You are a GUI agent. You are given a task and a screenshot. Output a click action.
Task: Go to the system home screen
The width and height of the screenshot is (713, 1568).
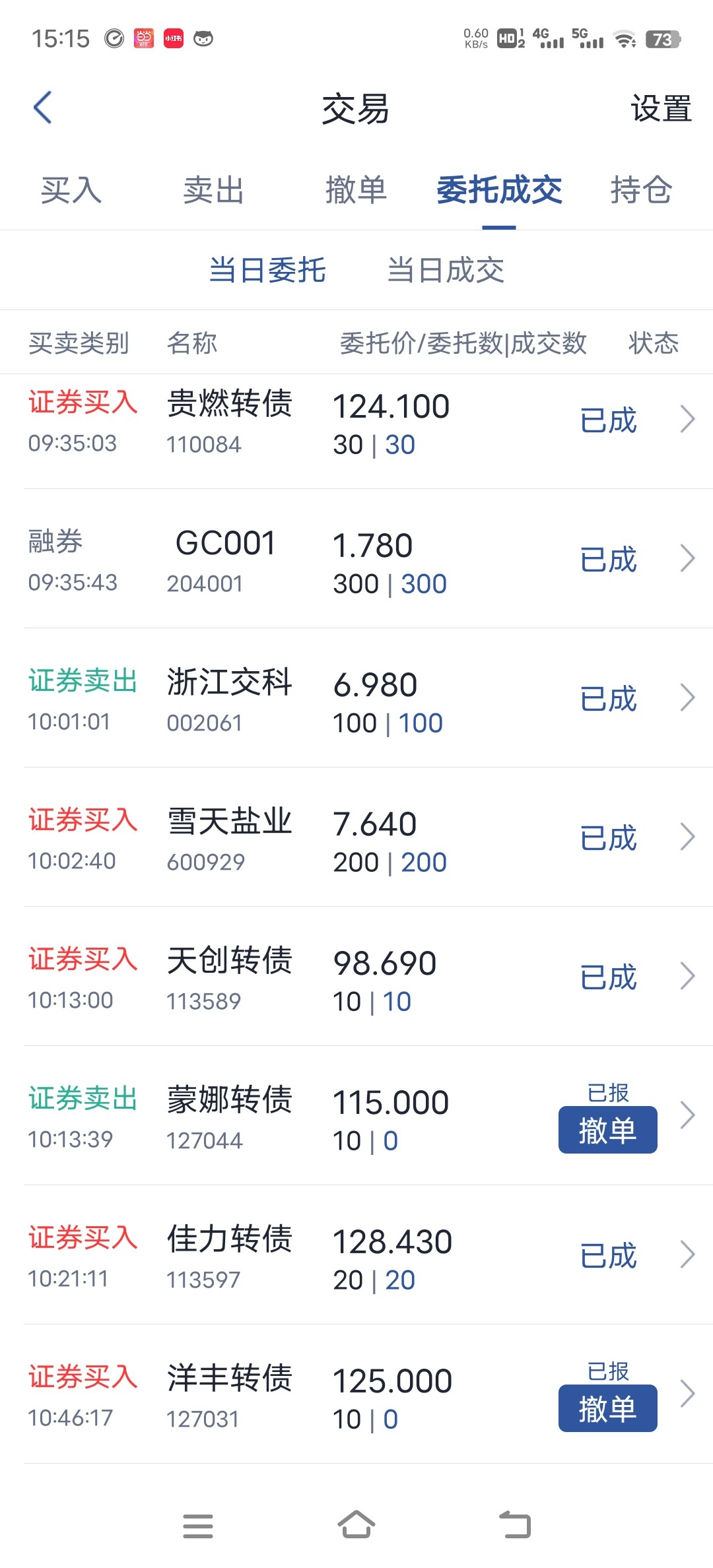(356, 1525)
